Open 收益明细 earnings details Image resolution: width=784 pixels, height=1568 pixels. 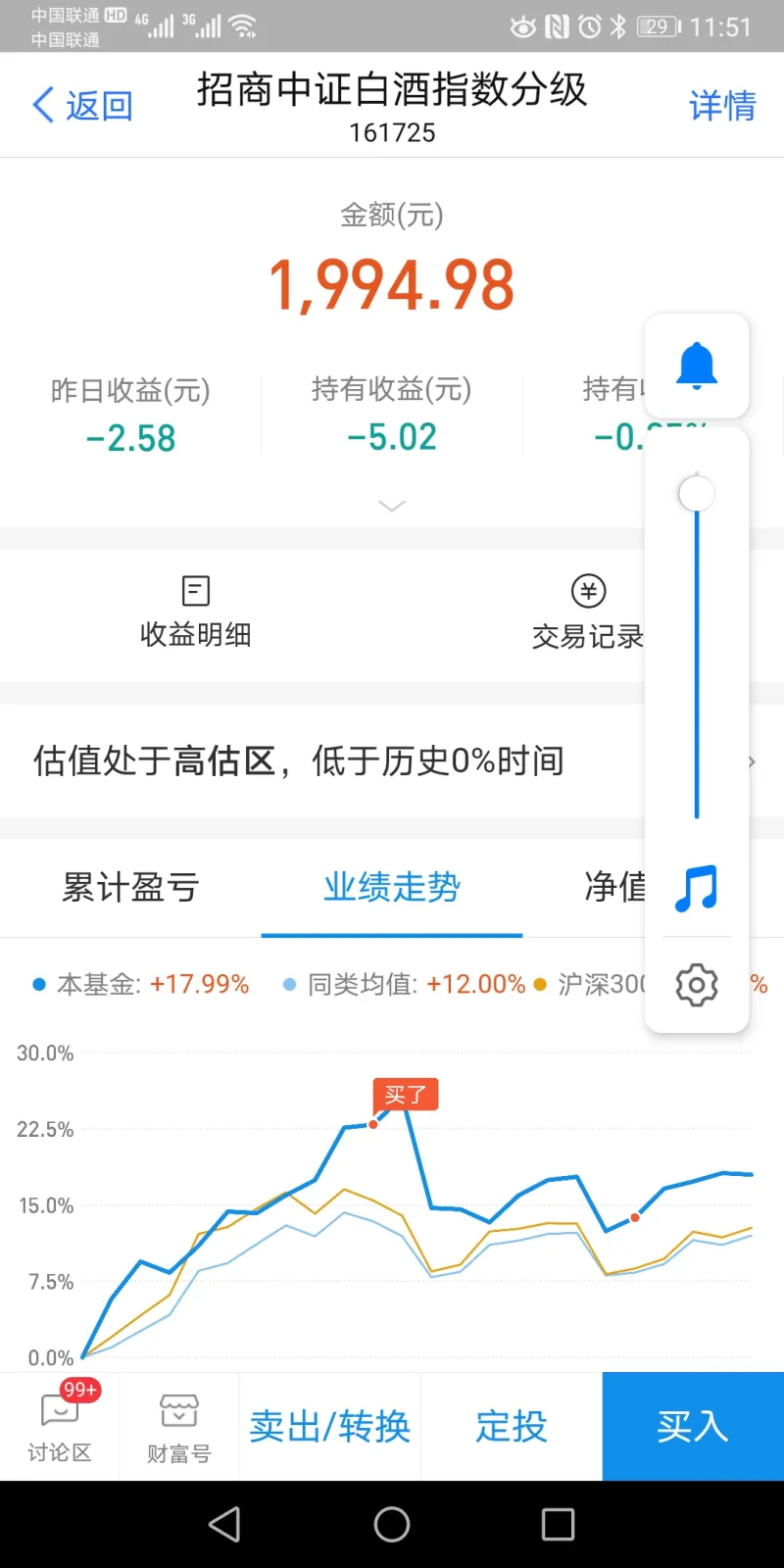[x=196, y=612]
